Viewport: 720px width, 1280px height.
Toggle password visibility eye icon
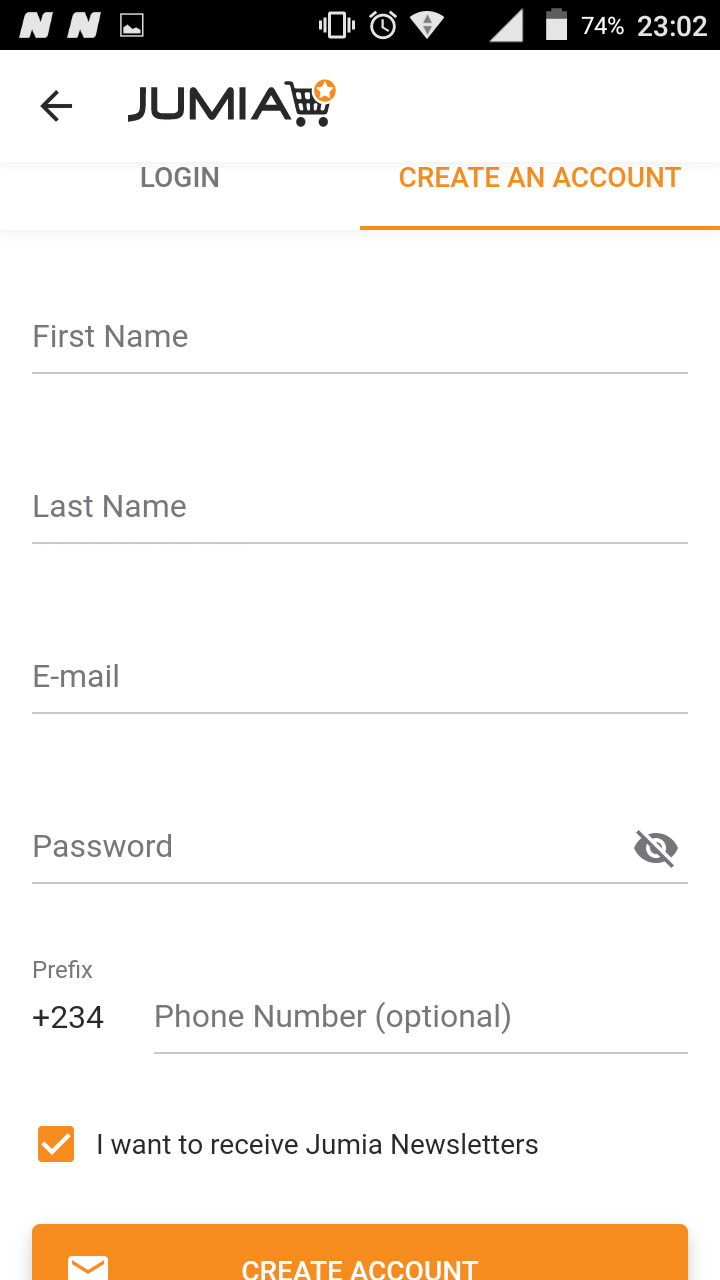click(x=656, y=848)
